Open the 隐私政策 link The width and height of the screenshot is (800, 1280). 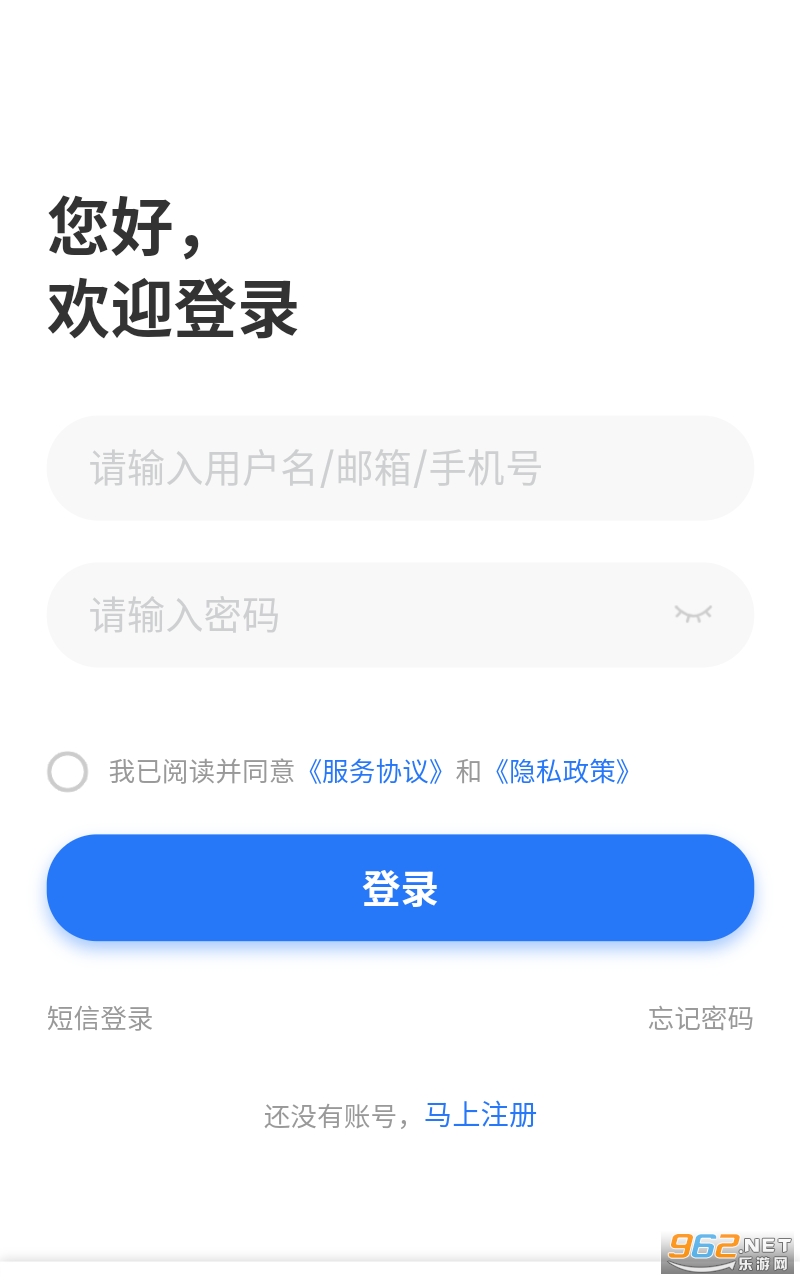pyautogui.click(x=564, y=772)
